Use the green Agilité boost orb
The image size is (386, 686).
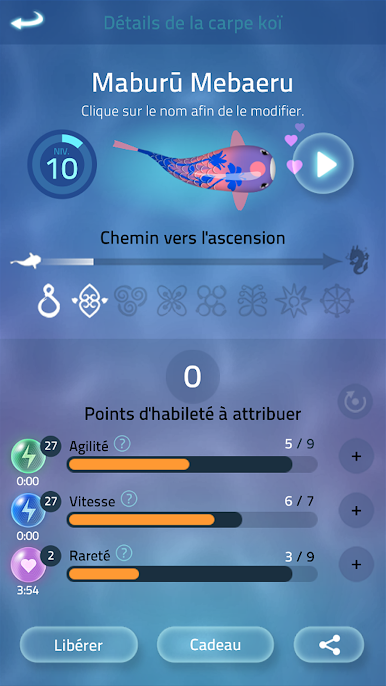pyautogui.click(x=28, y=456)
